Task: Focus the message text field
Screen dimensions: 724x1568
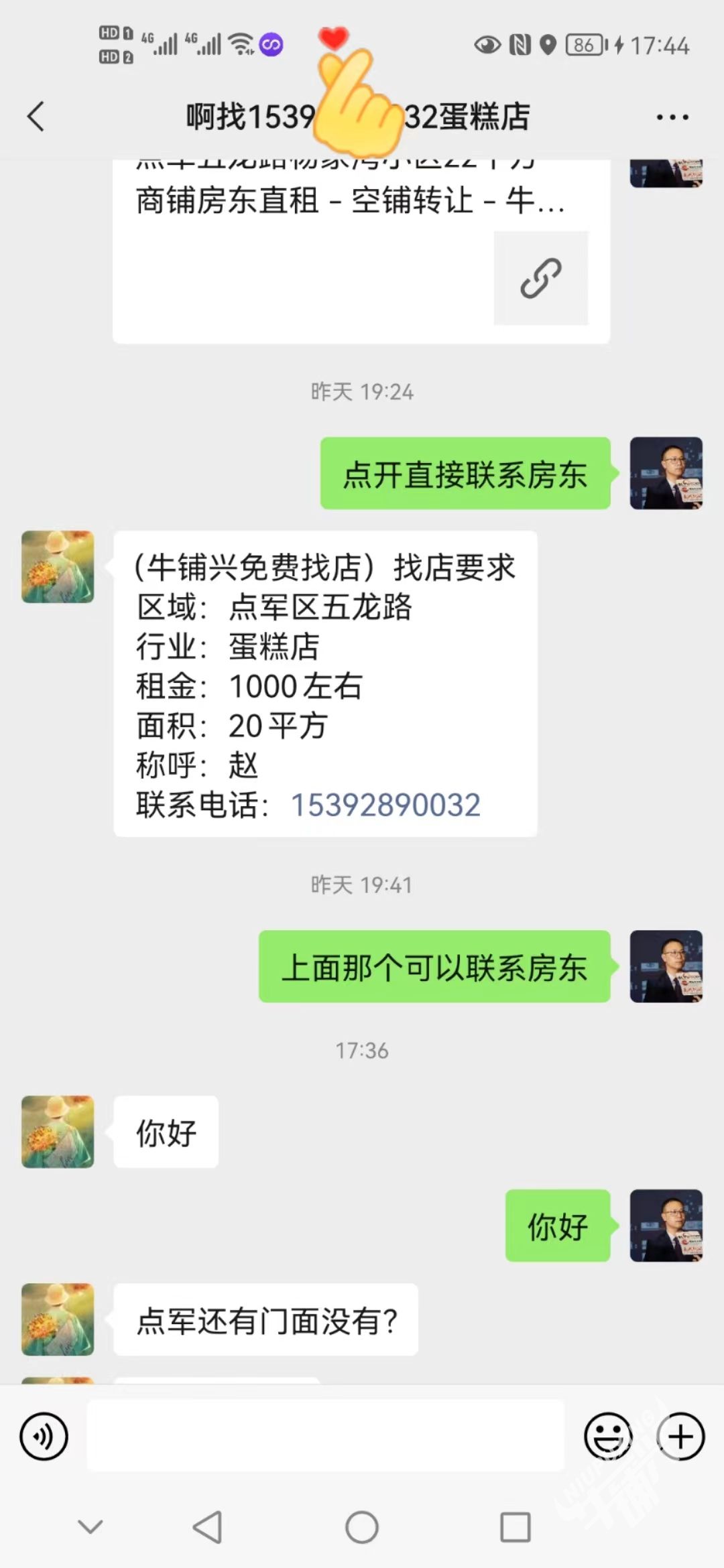Action: (x=325, y=1437)
